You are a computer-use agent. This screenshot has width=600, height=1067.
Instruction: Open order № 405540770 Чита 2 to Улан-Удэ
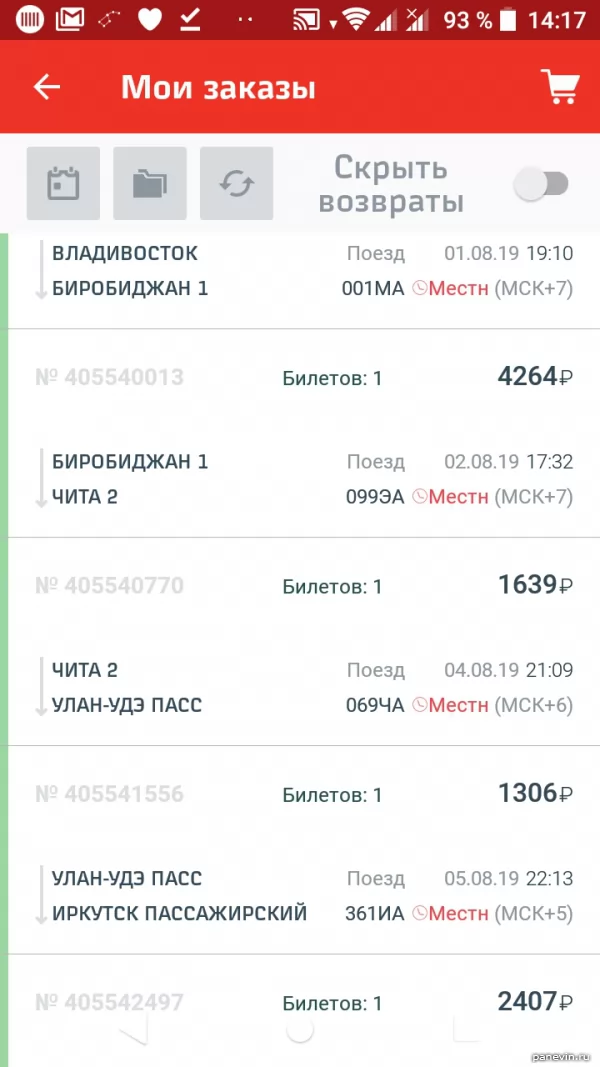pos(303,642)
